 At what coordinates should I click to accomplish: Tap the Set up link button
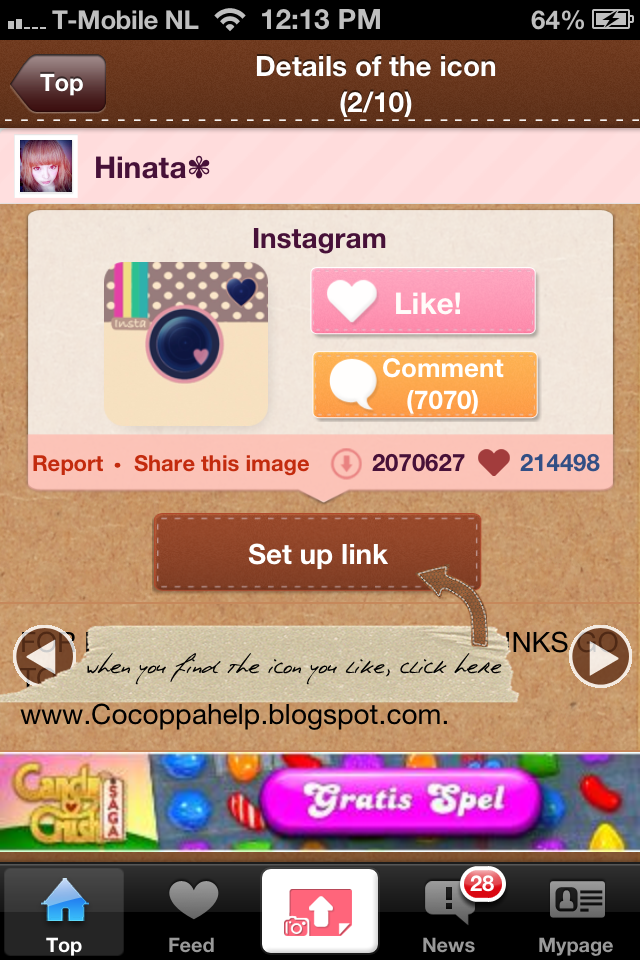click(x=317, y=553)
